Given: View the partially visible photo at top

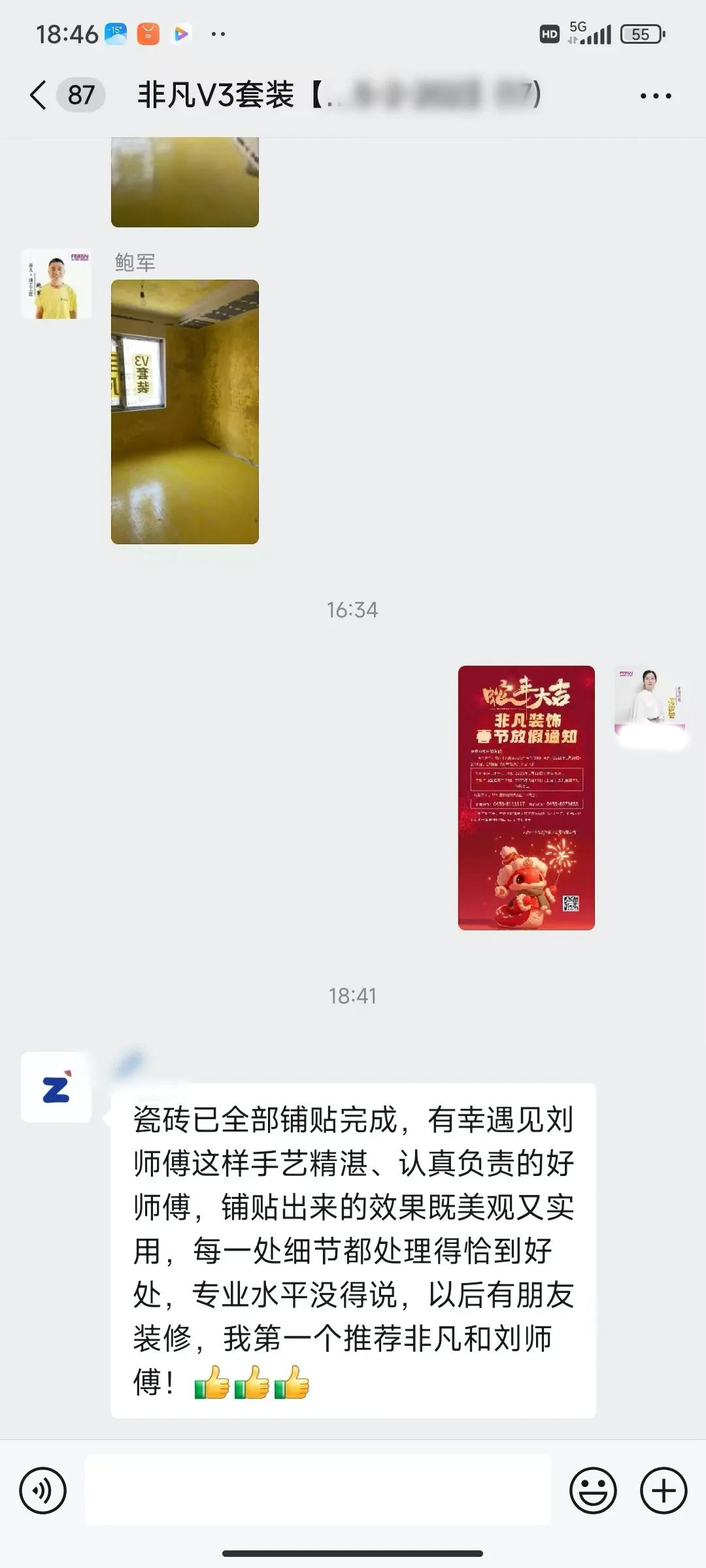Looking at the screenshot, I should [185, 182].
